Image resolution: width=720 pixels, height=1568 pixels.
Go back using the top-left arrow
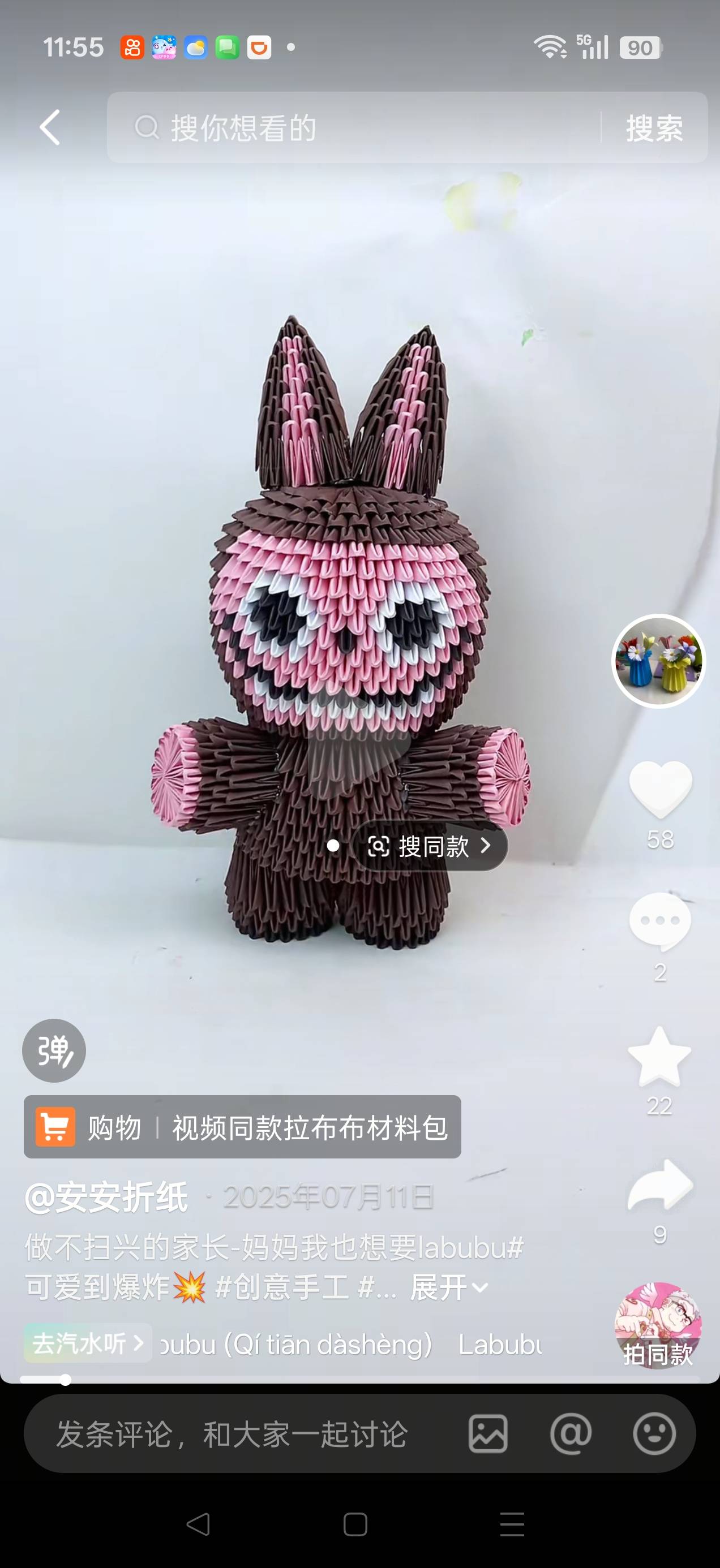pyautogui.click(x=50, y=127)
